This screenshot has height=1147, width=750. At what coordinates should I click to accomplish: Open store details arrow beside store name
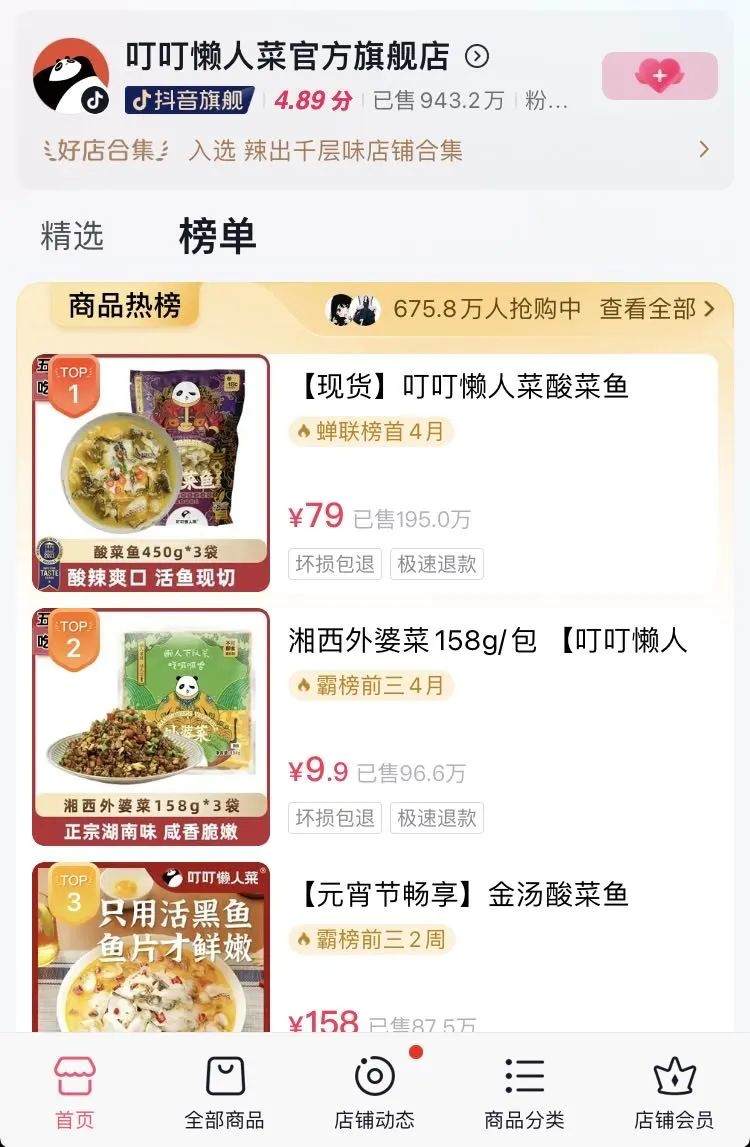pos(477,56)
